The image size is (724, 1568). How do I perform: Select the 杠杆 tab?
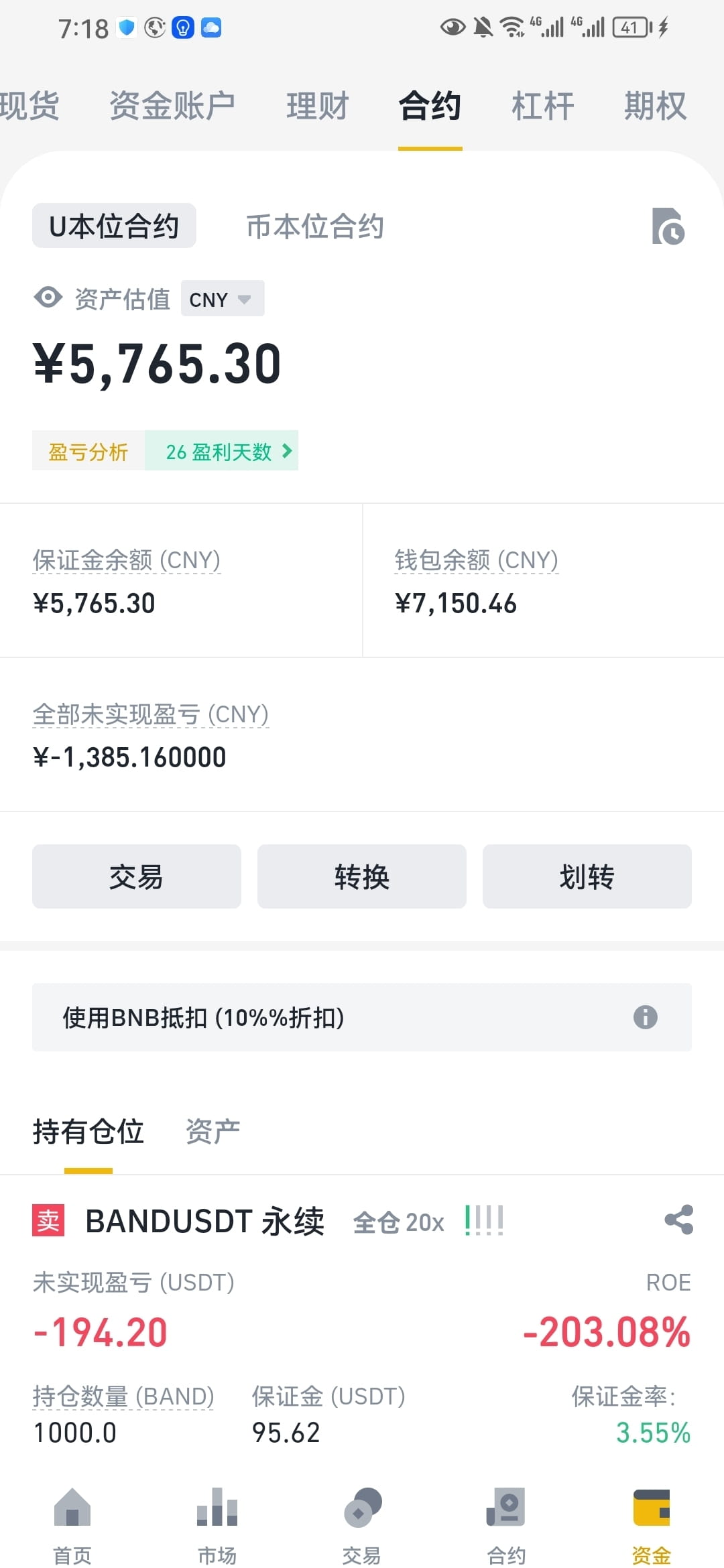click(542, 106)
